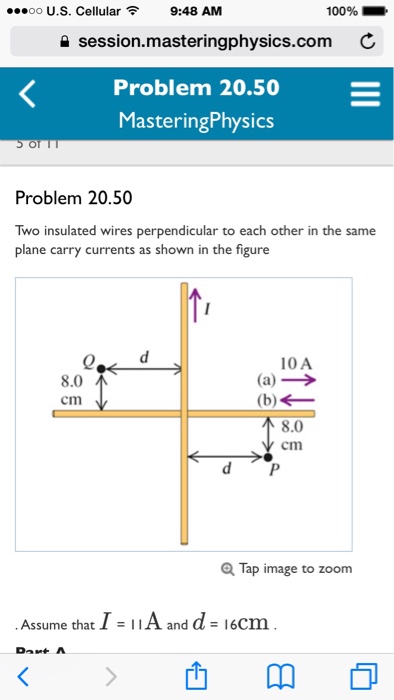Open the physics figure to zoom

tap(183, 414)
